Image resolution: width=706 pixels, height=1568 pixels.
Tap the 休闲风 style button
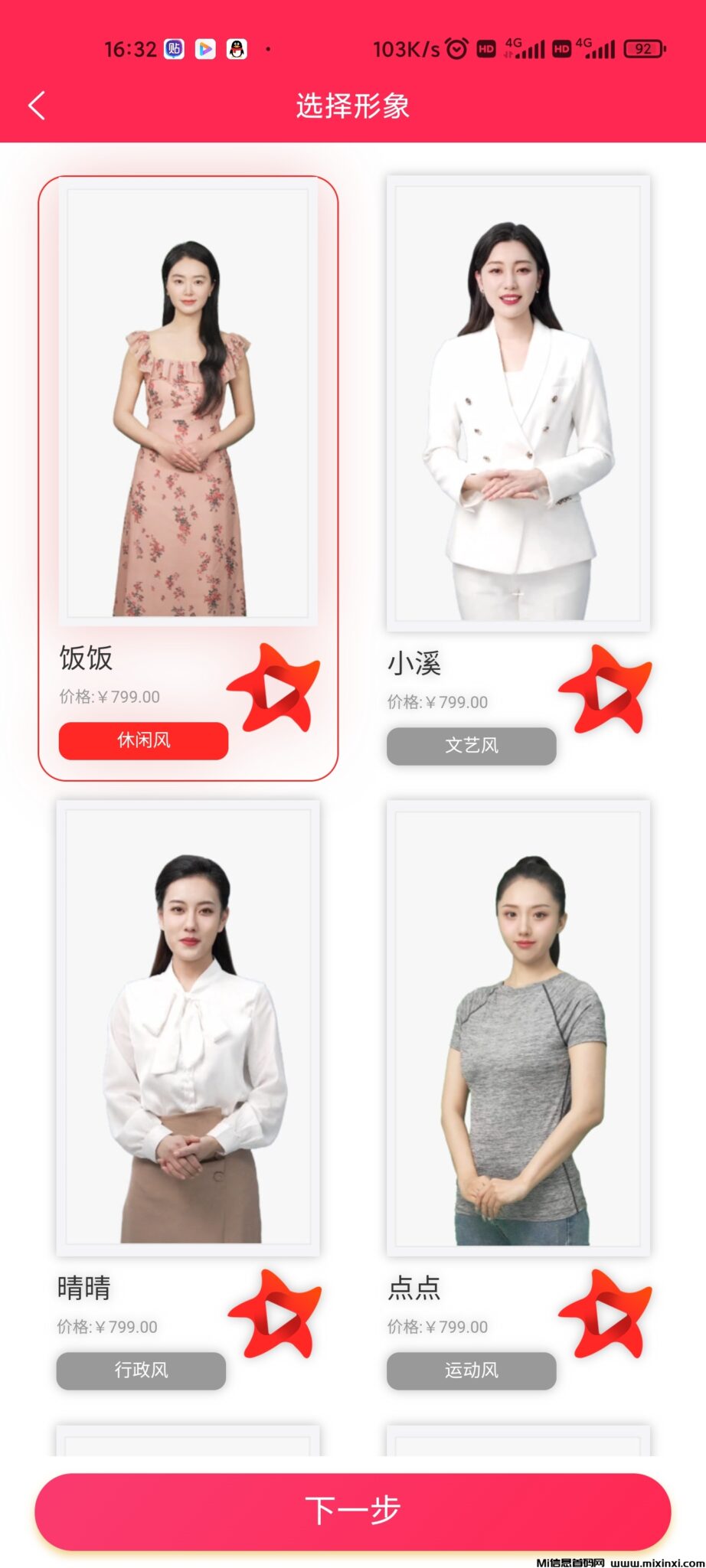click(x=143, y=740)
